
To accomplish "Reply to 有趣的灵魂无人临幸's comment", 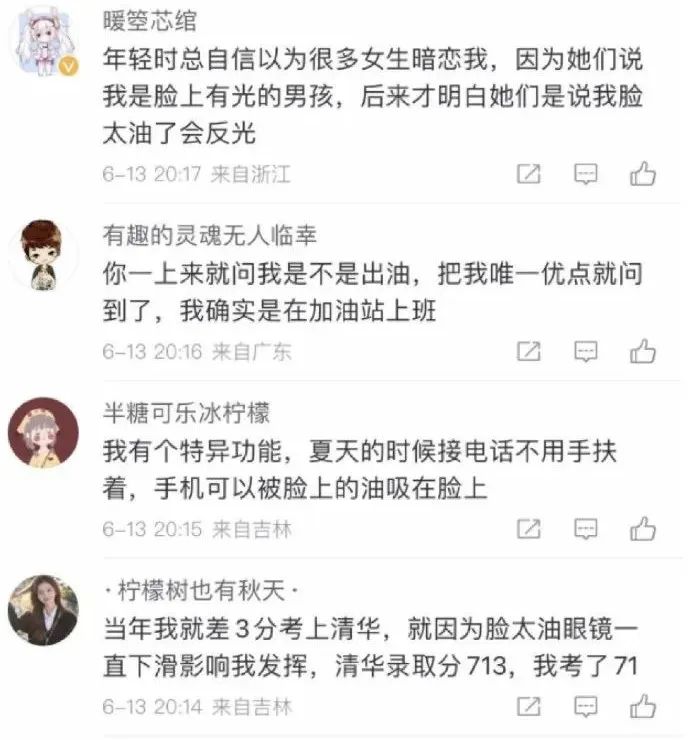I will pyautogui.click(x=586, y=351).
